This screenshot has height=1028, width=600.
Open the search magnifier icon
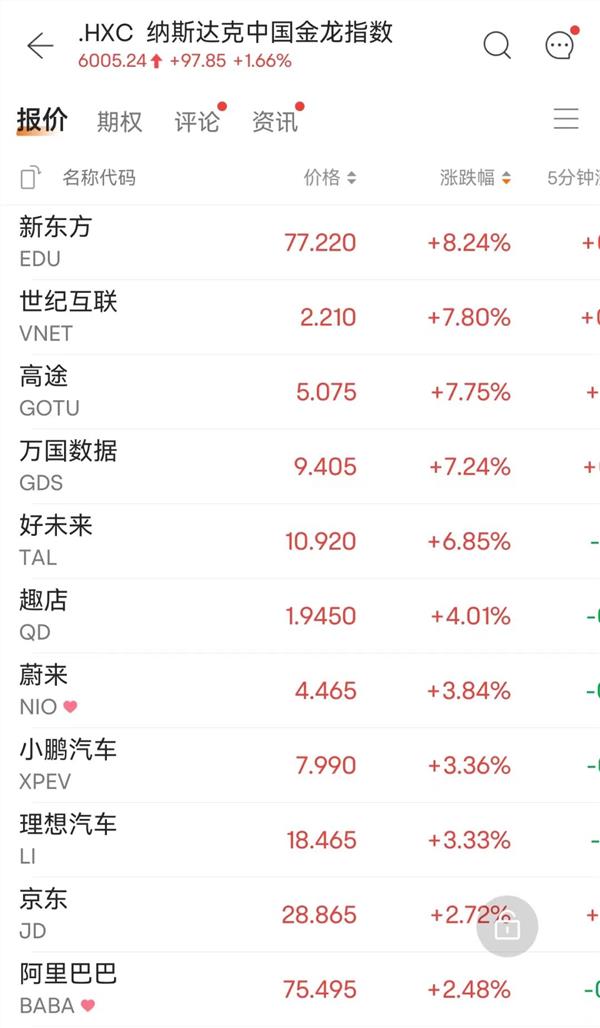pos(497,45)
